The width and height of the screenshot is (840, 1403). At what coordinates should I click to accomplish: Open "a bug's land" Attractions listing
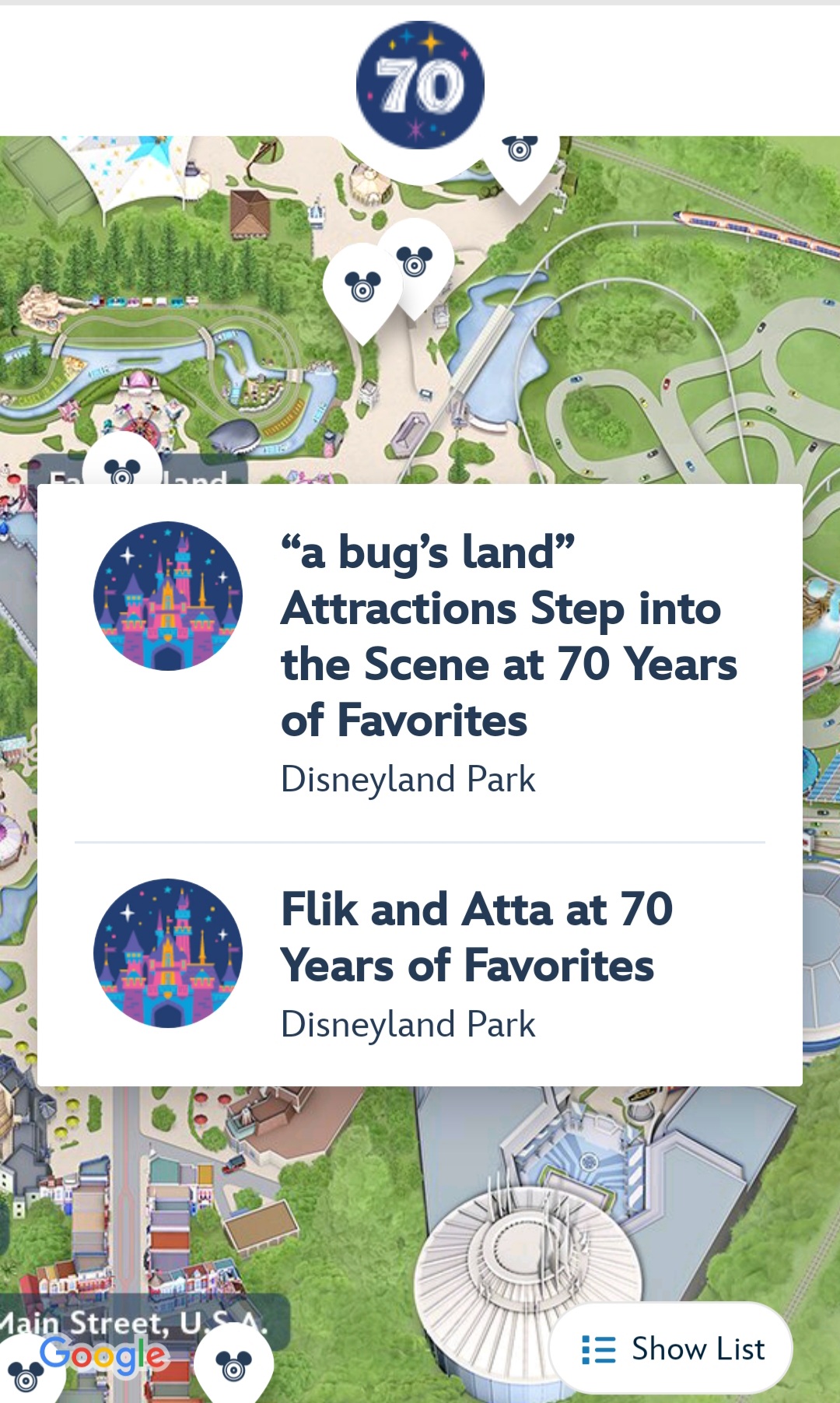420,663
